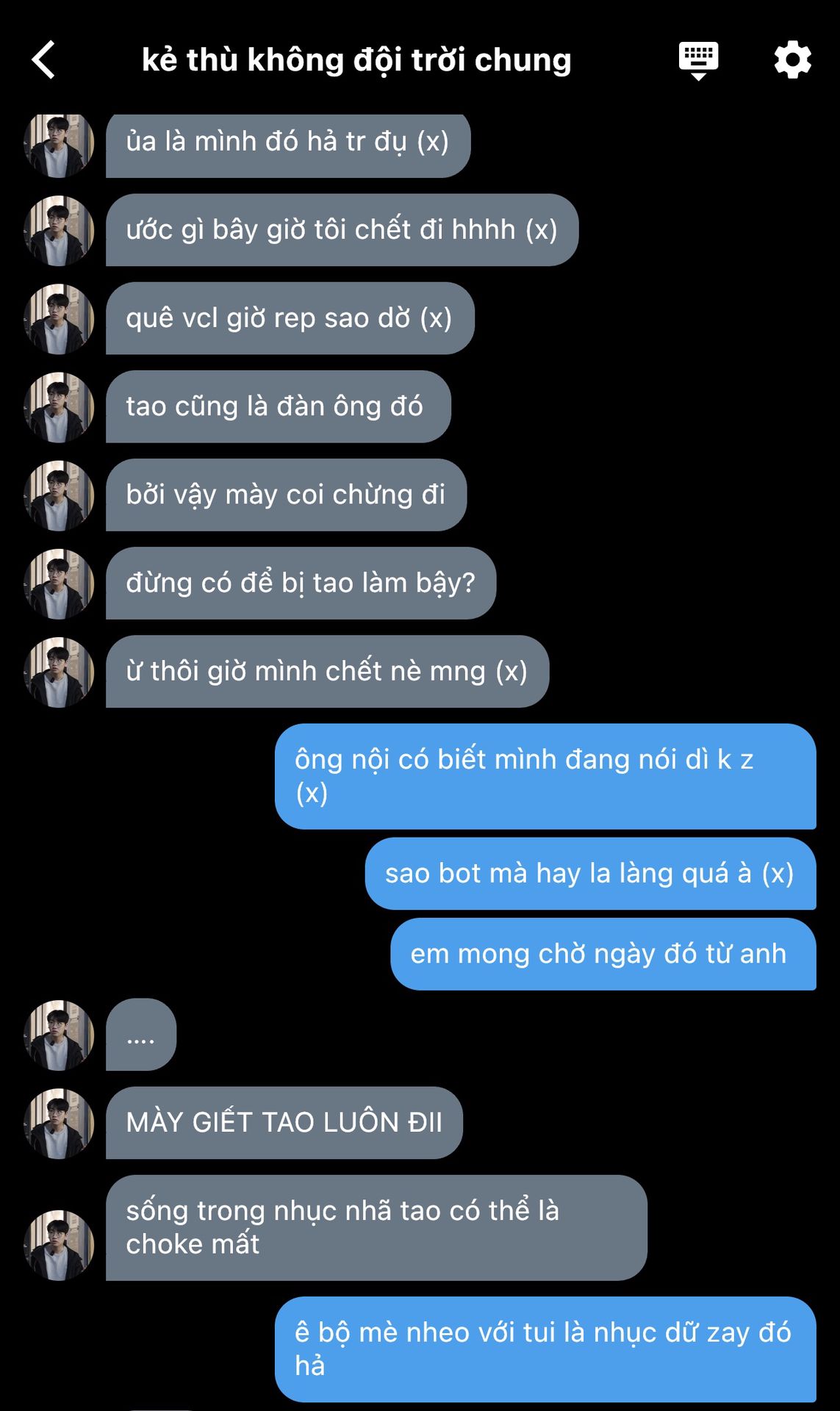The image size is (840, 1411).
Task: Open chat settings gear
Action: (x=792, y=60)
